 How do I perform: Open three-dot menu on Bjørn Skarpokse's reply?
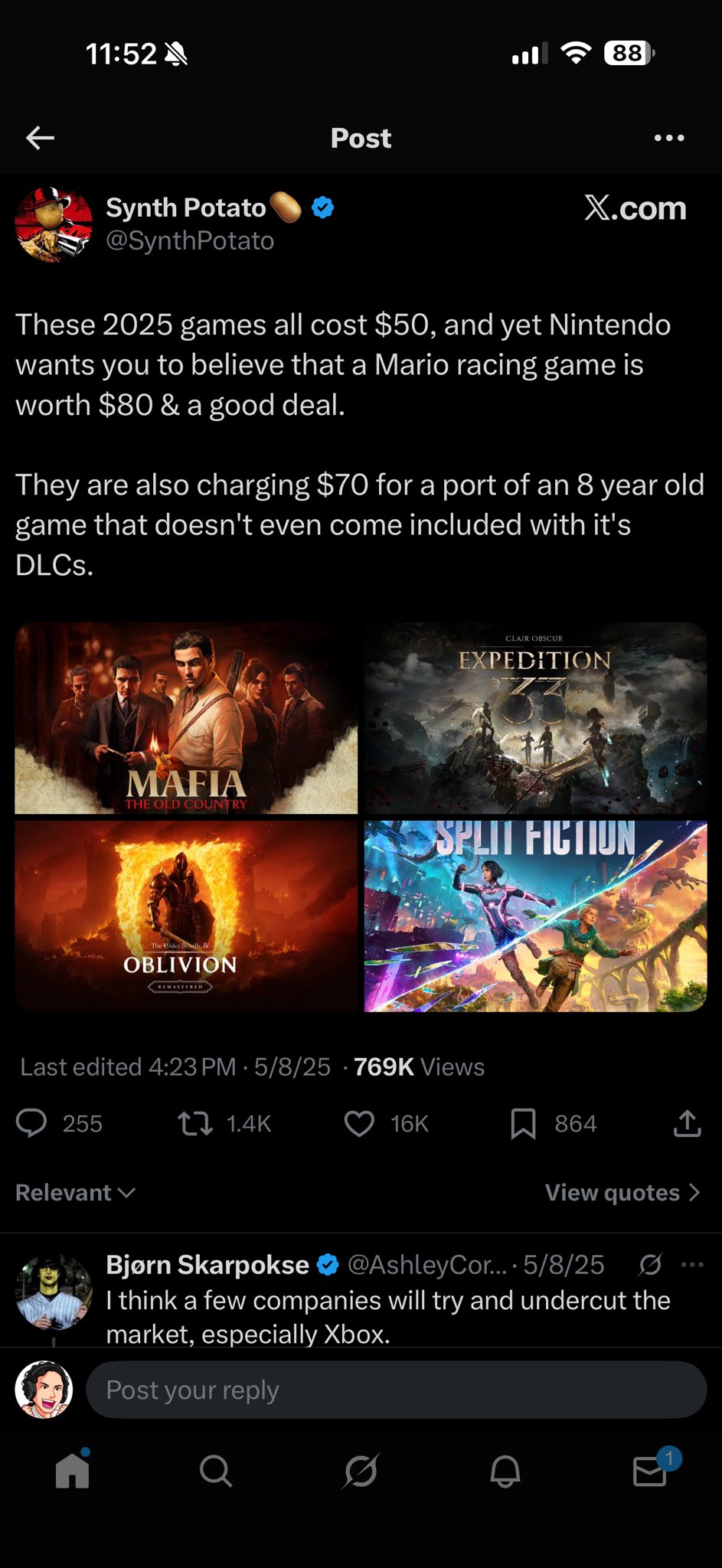(692, 1264)
